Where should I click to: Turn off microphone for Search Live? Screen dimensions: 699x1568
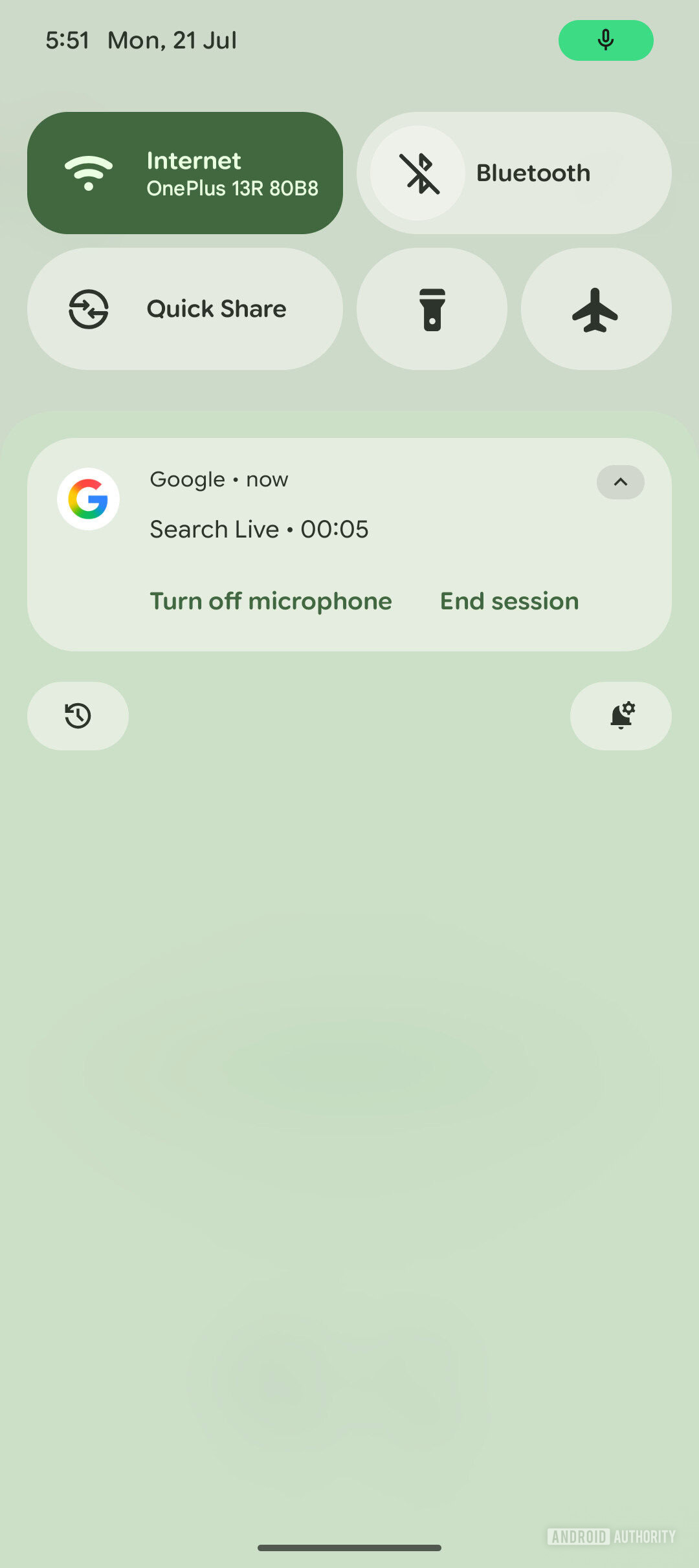point(271,601)
